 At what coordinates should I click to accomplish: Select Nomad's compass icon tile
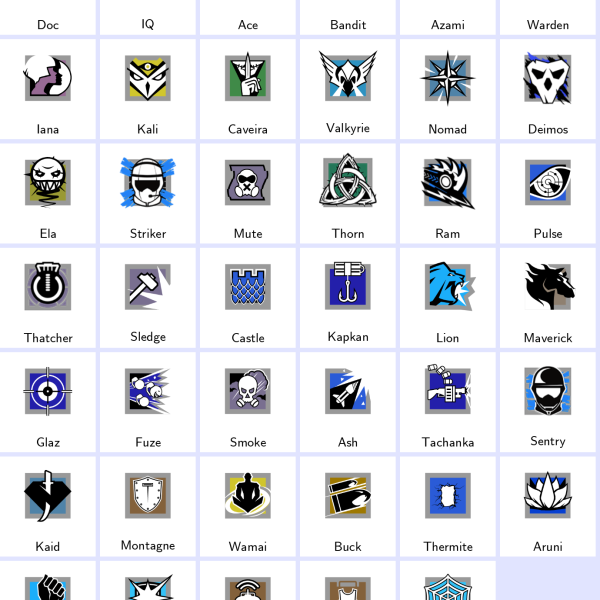pos(448,88)
